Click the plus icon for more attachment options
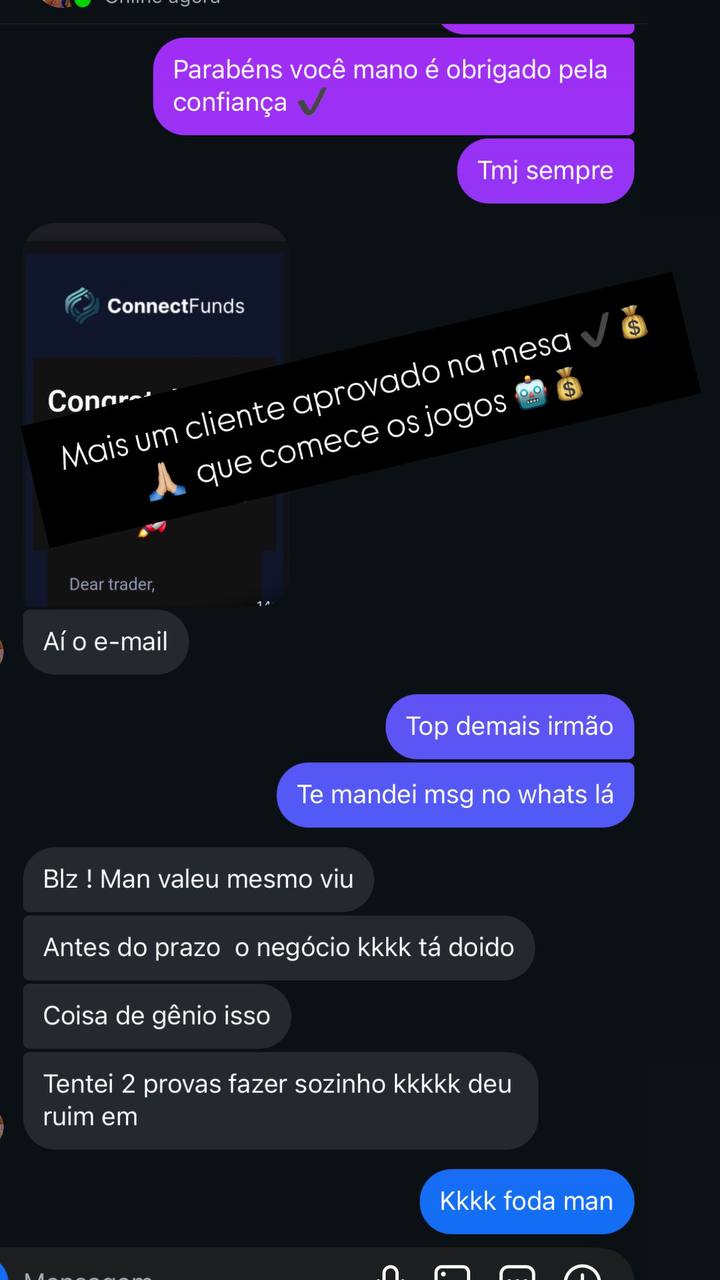This screenshot has width=720, height=1280. click(x=582, y=1274)
